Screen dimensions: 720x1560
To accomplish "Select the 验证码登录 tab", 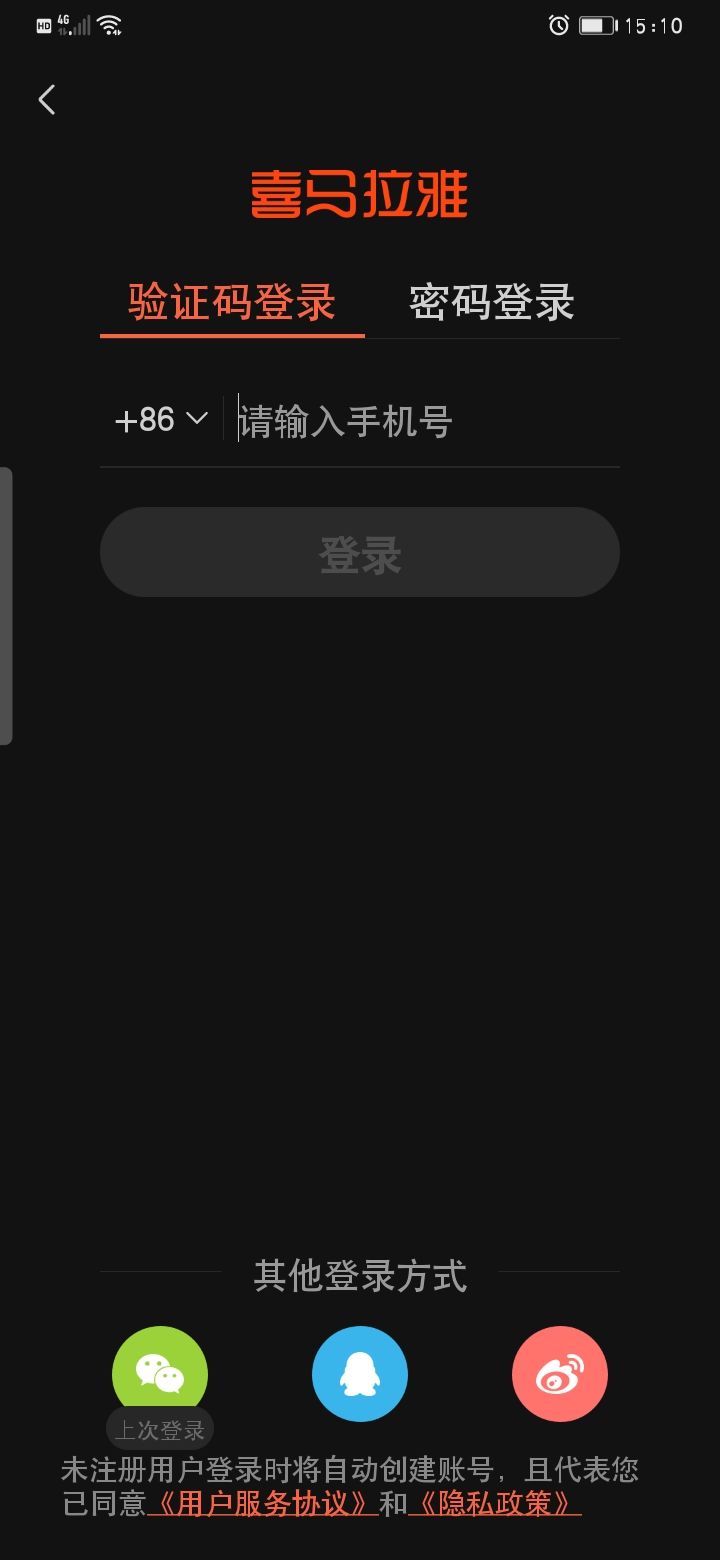I will tap(232, 302).
